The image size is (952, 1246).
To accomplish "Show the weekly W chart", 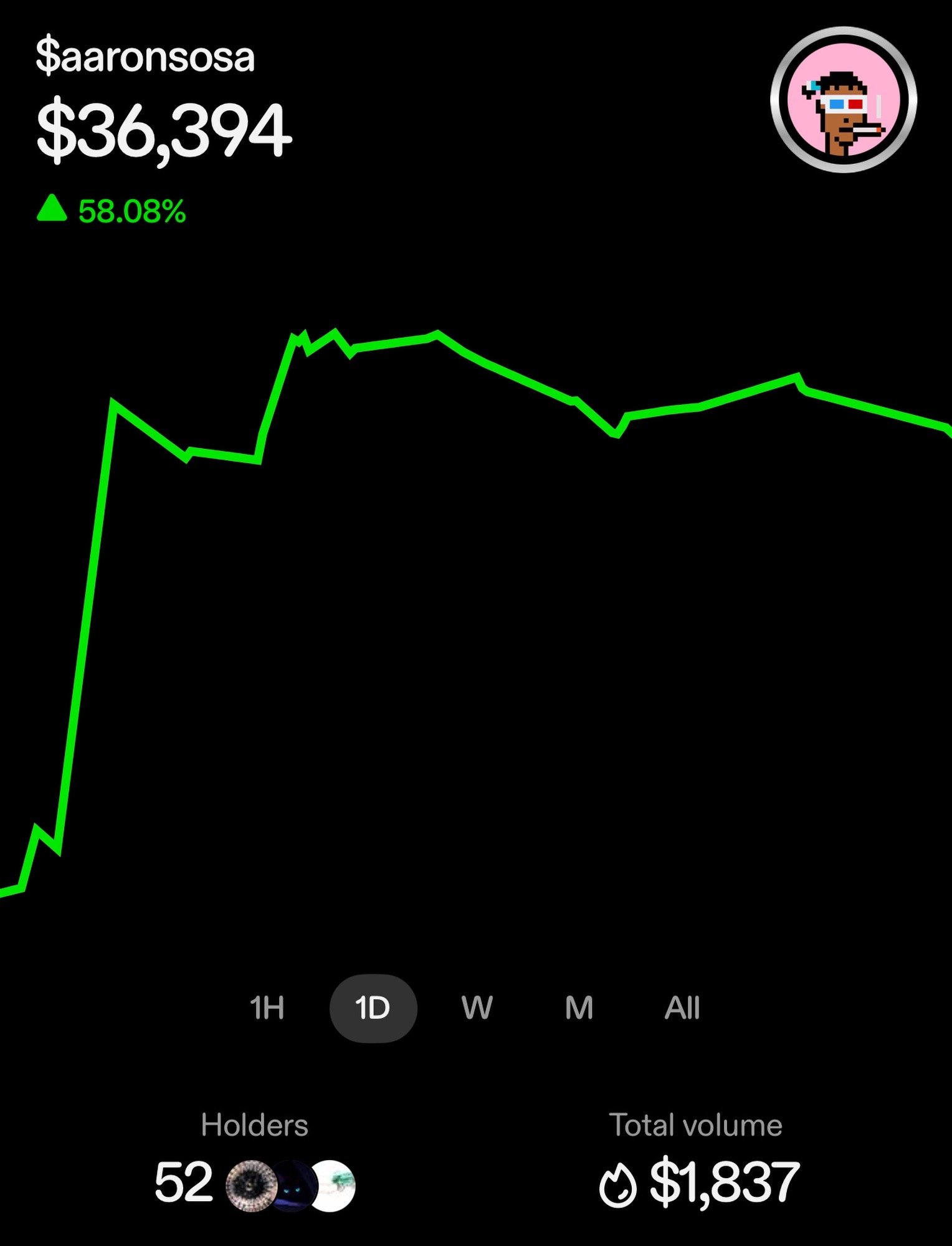I will pos(477,1008).
